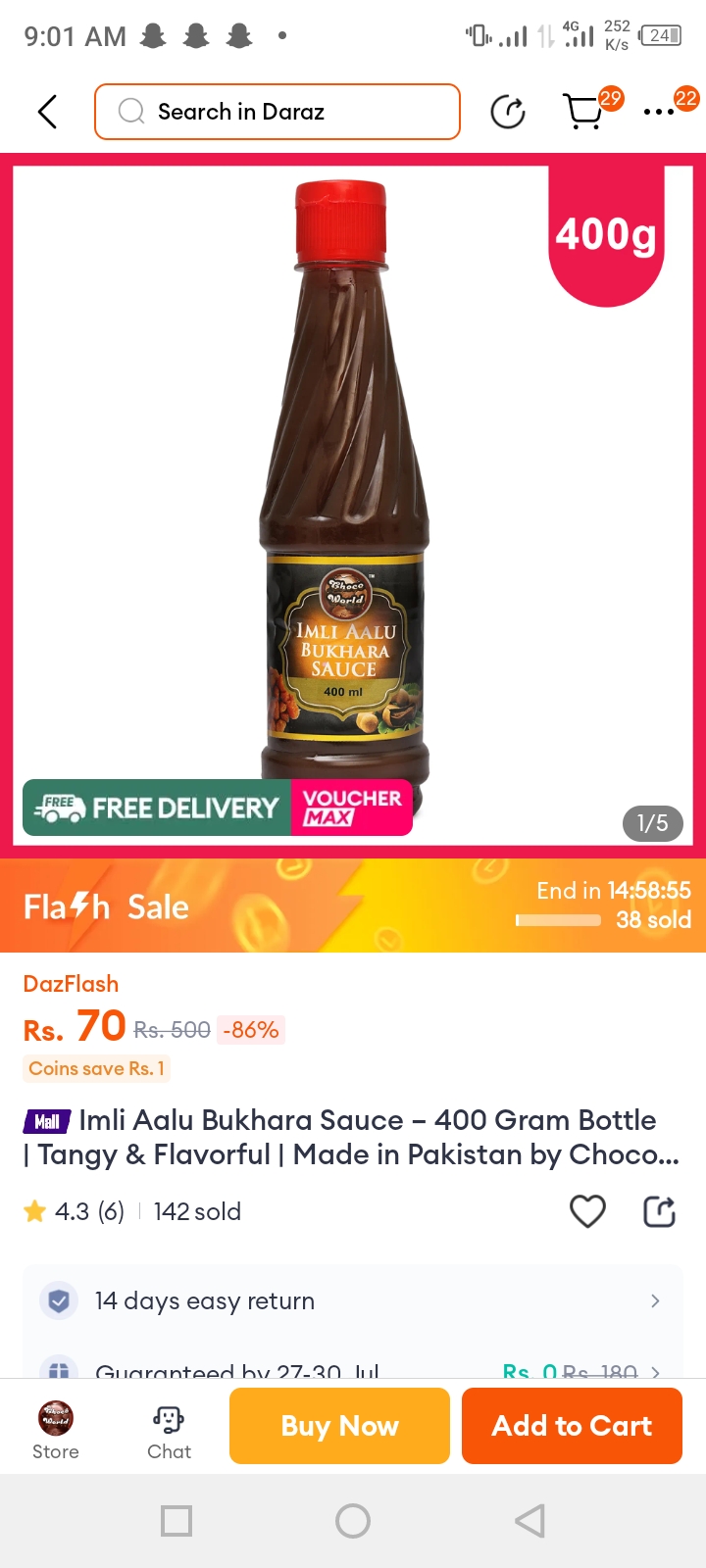The image size is (706, 1568).
Task: Open the Search in Daraz box
Action: coord(277,112)
